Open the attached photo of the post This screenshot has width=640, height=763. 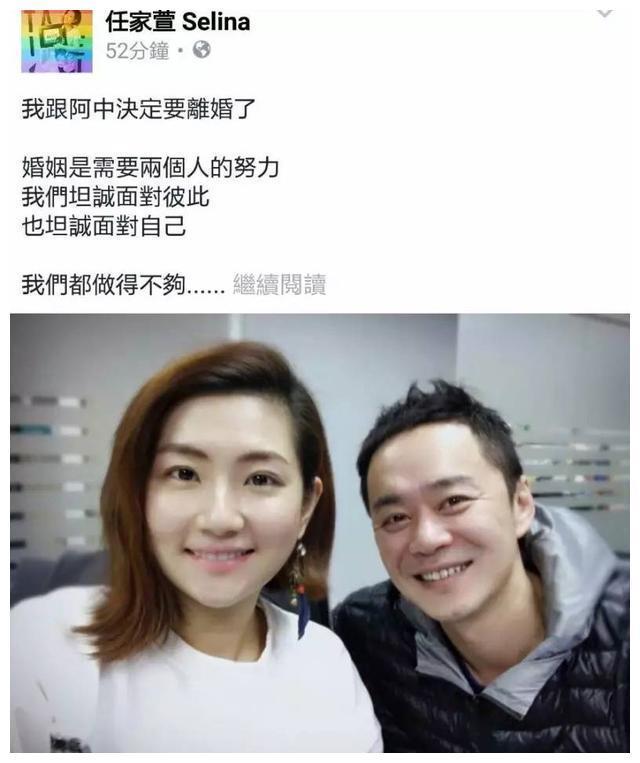pyautogui.click(x=320, y=532)
